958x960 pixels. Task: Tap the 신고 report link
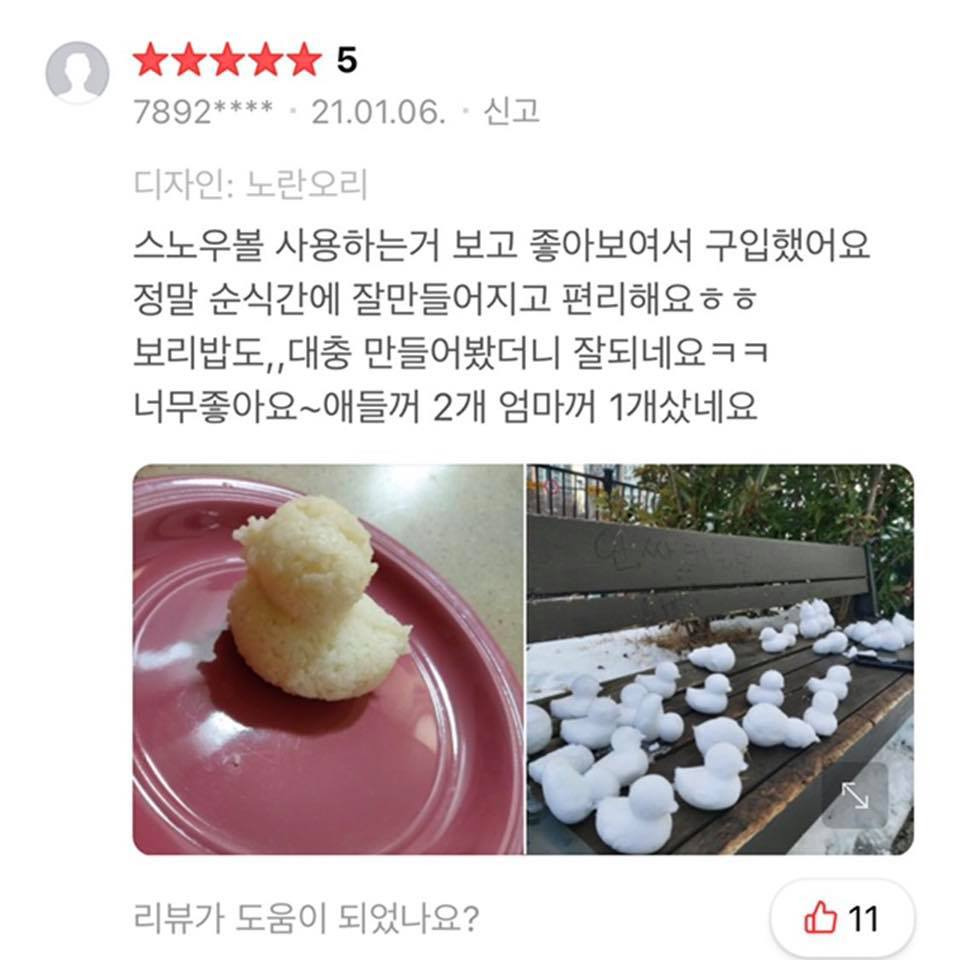coord(511,111)
